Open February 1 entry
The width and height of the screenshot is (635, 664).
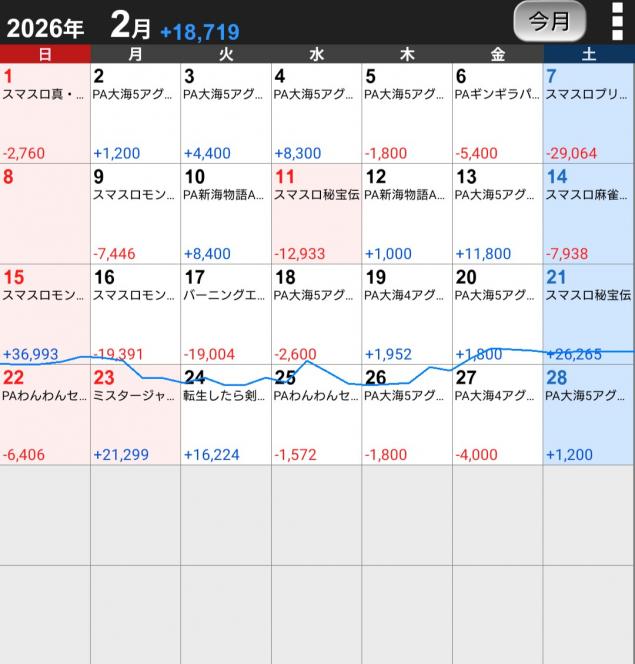point(45,113)
